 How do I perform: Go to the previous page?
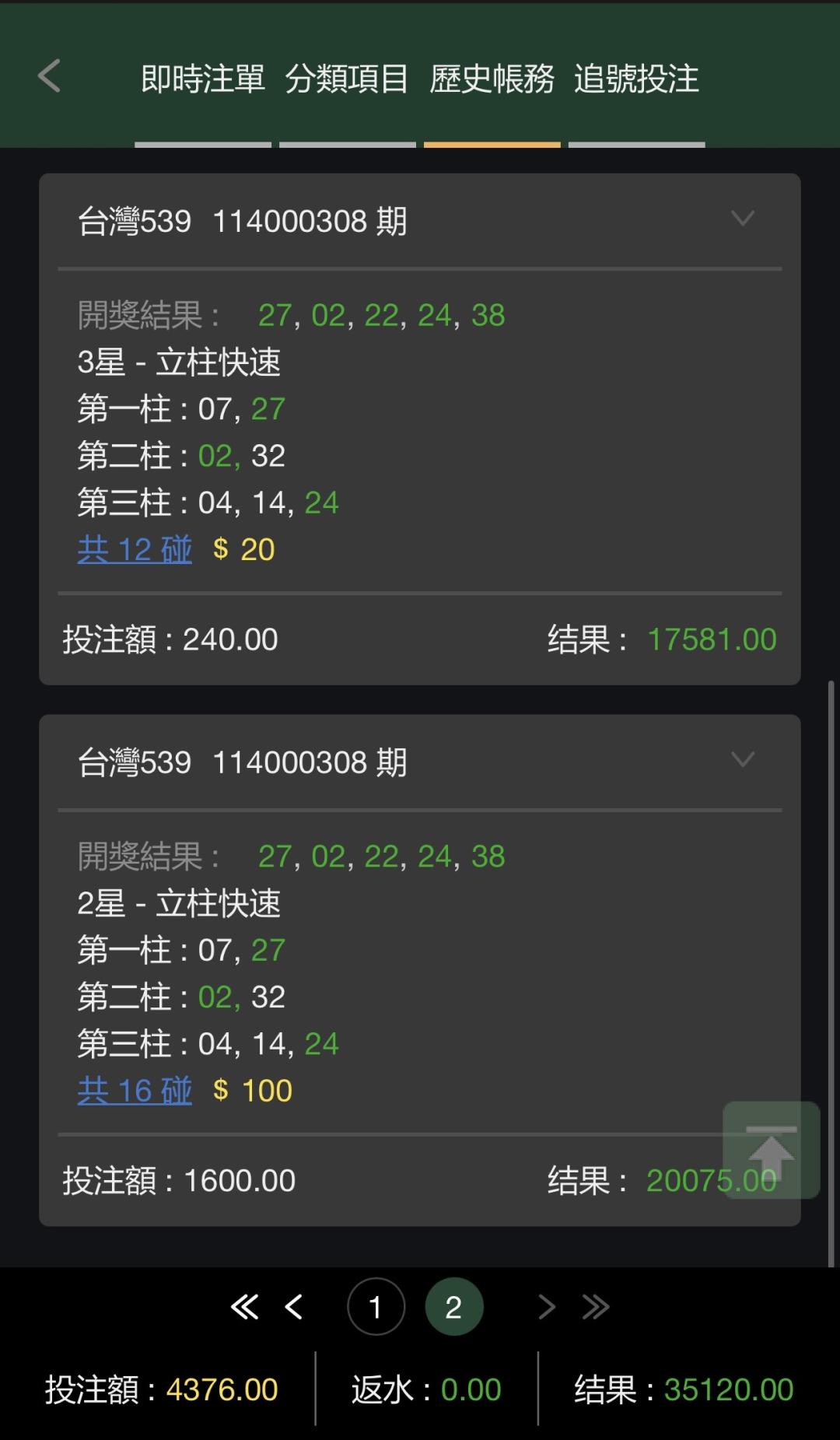point(294,1307)
